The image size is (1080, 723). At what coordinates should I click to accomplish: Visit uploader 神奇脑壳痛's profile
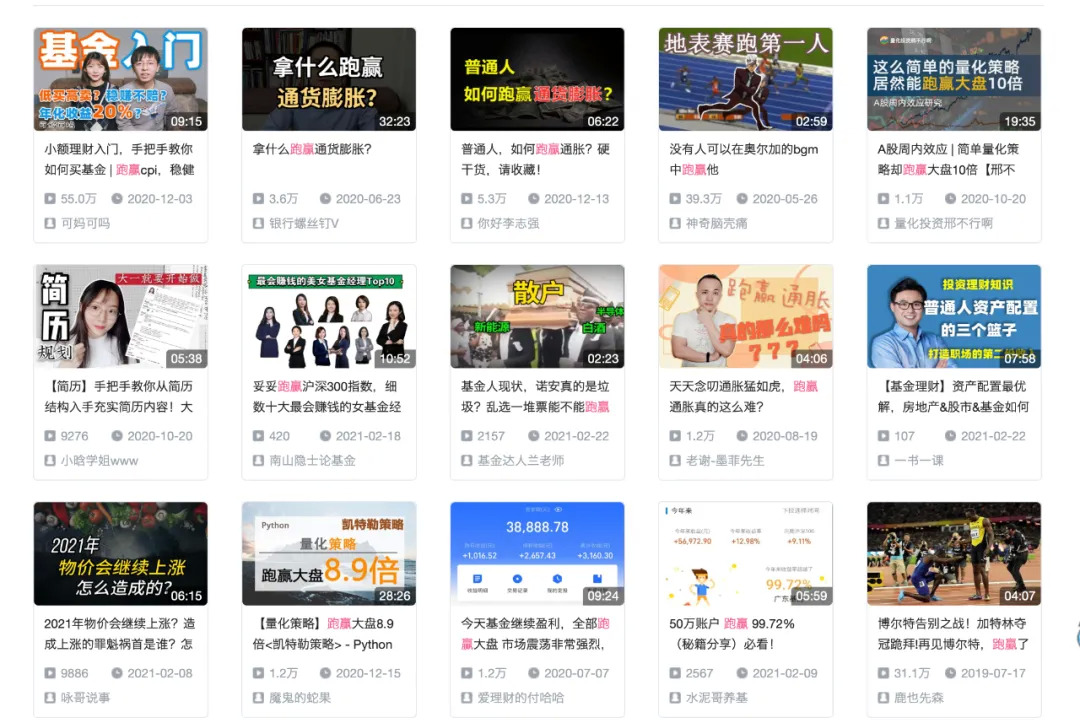click(719, 223)
